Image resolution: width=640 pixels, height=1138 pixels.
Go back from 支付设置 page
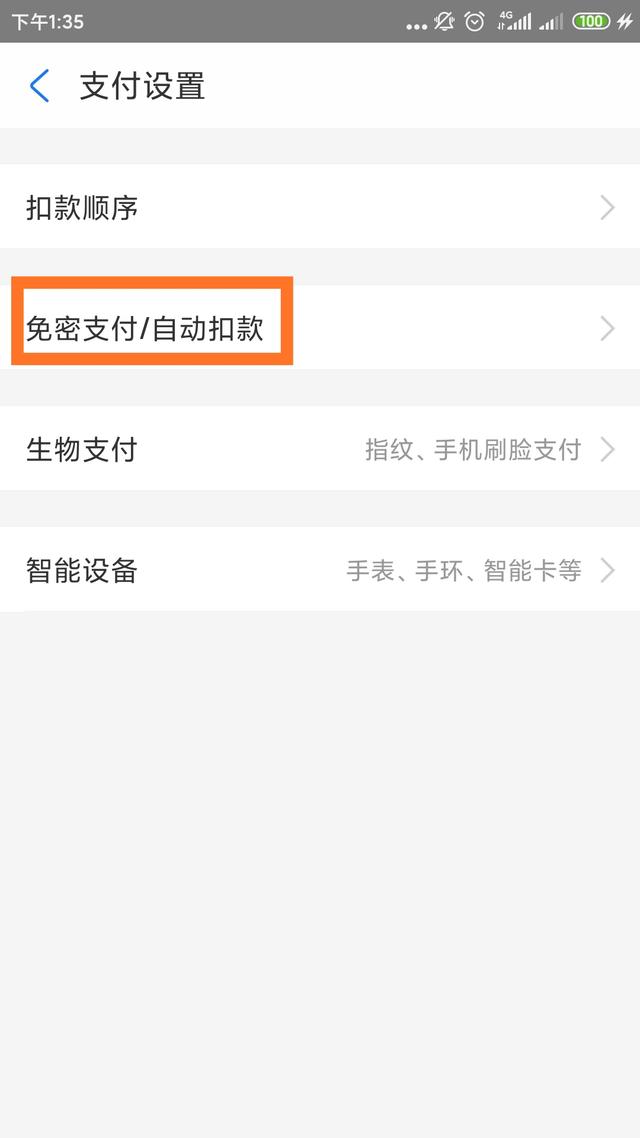(x=39, y=86)
